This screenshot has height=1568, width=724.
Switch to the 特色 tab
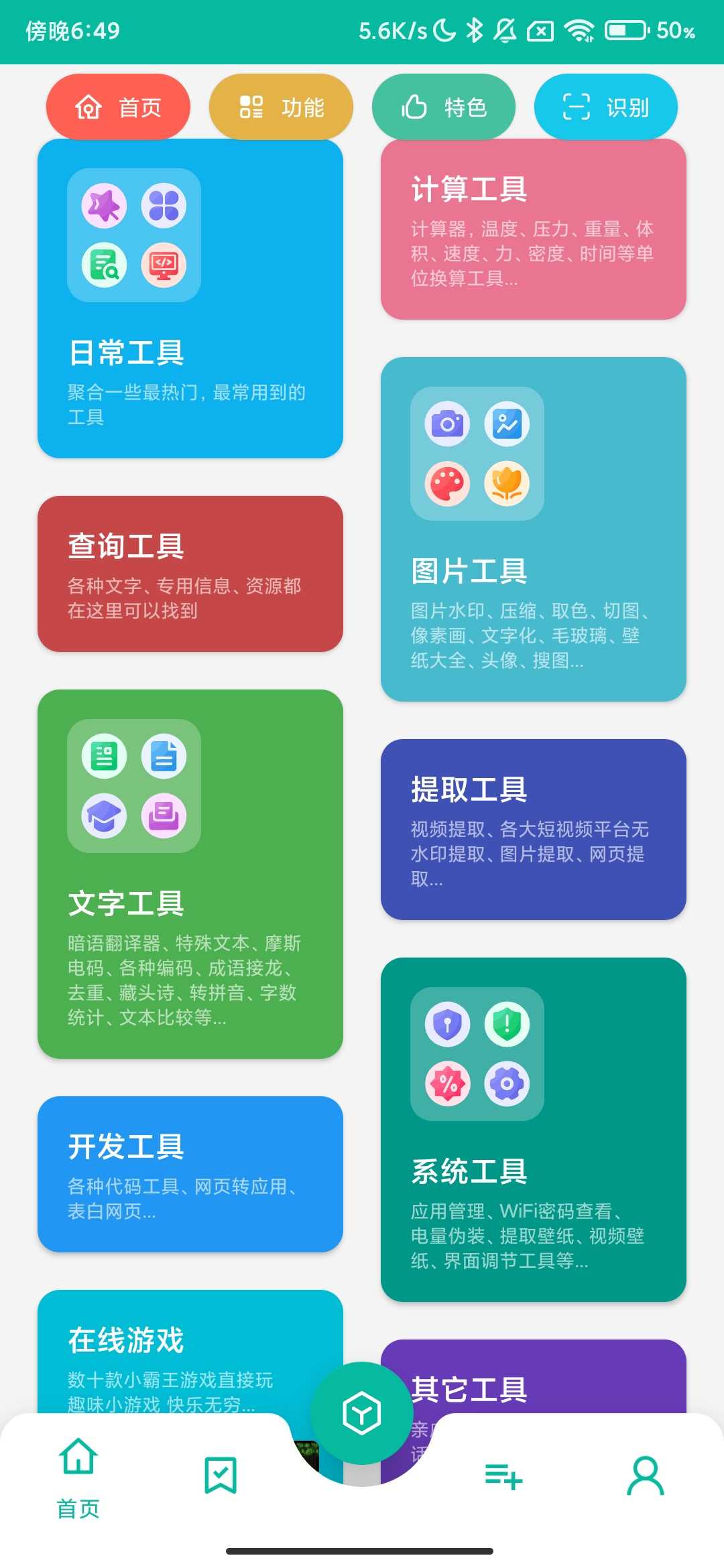[444, 107]
